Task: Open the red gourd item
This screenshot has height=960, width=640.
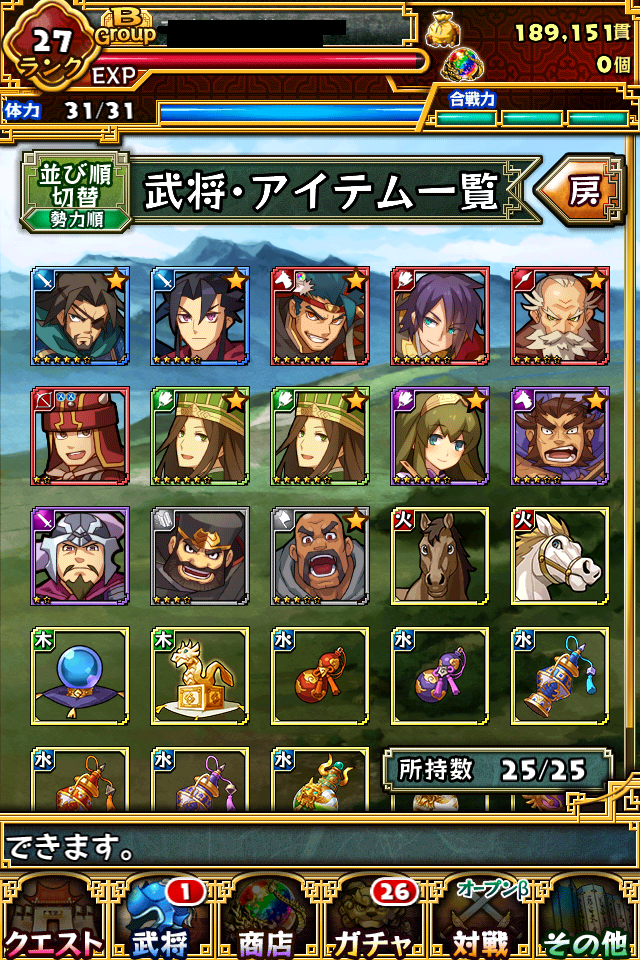Action: coord(320,676)
